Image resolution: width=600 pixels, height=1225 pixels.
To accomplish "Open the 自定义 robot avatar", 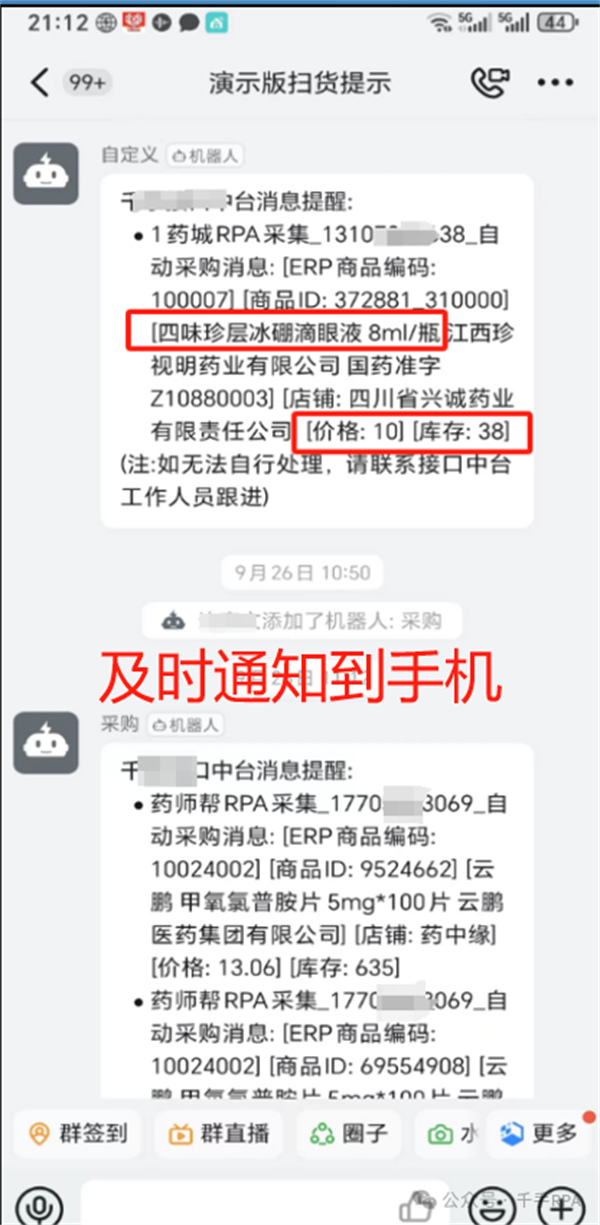I will [46, 173].
